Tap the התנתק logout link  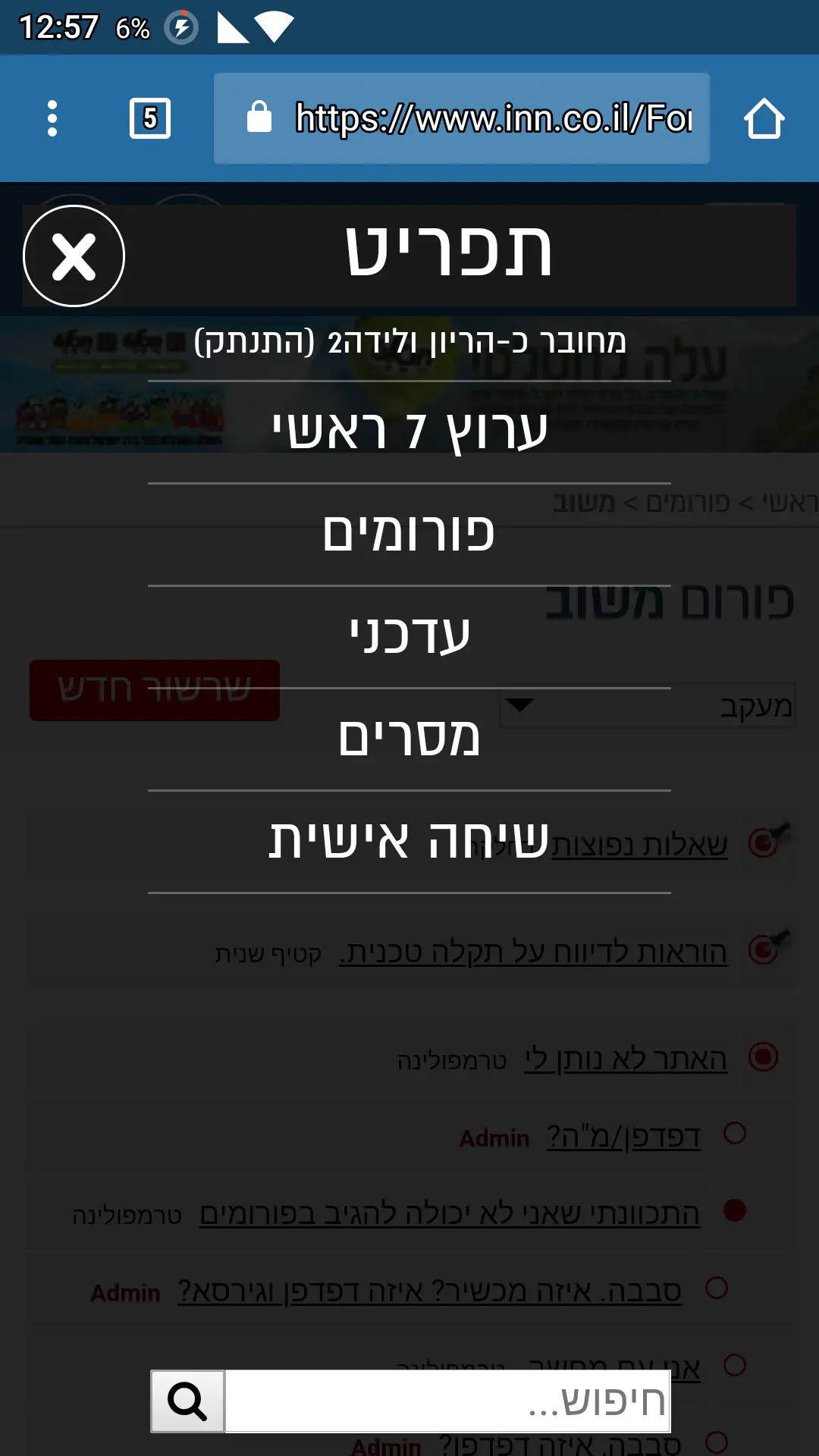255,342
